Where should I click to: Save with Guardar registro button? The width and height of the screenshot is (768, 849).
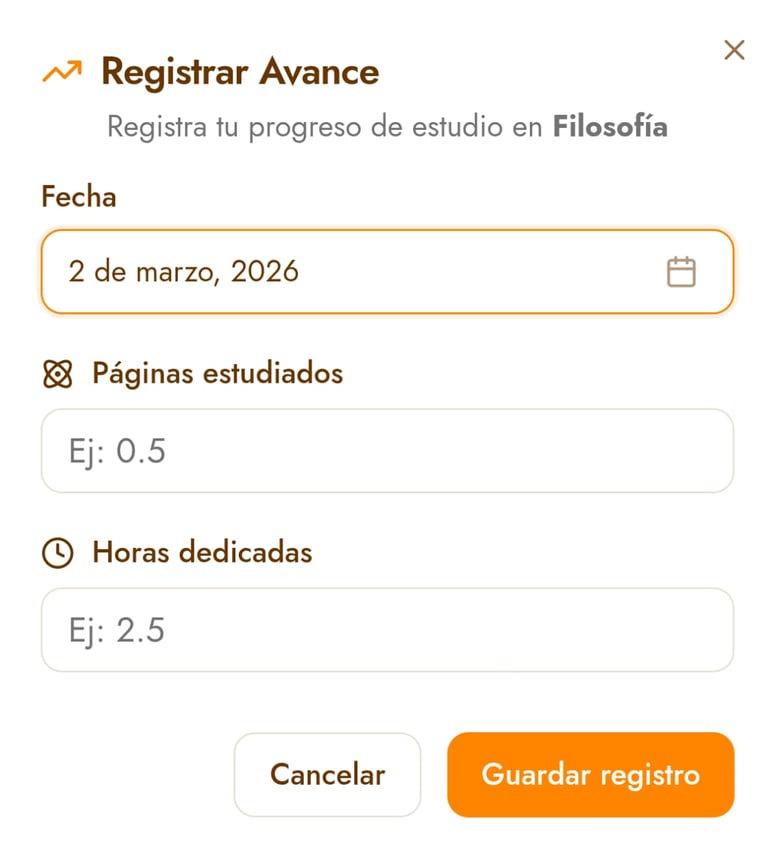590,775
